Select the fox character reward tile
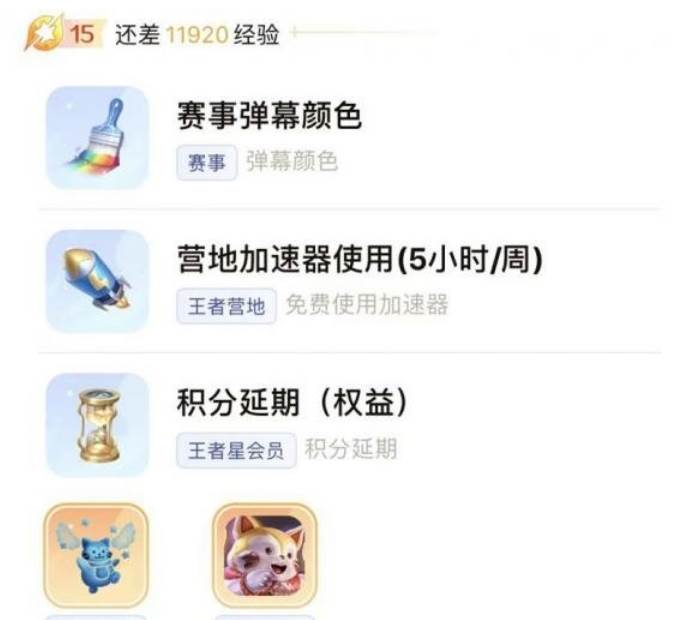The height and width of the screenshot is (620, 700). point(264,554)
